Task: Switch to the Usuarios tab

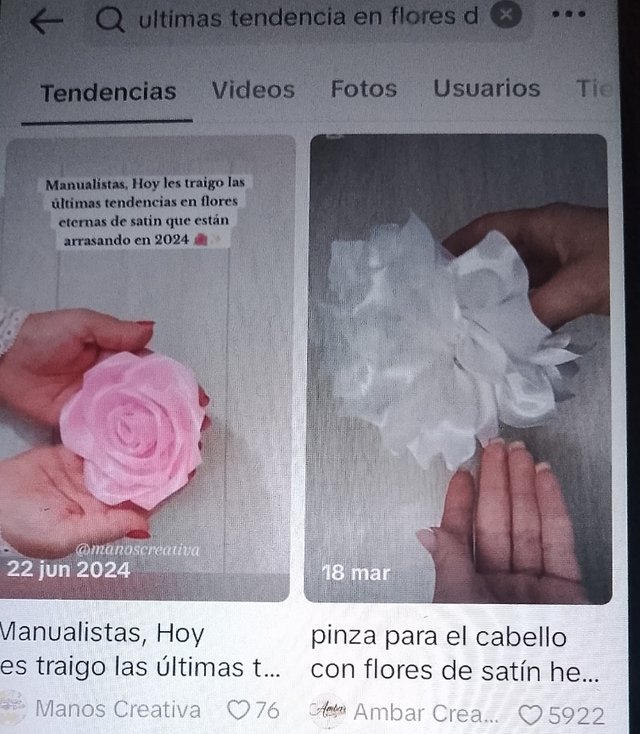Action: pyautogui.click(x=486, y=88)
